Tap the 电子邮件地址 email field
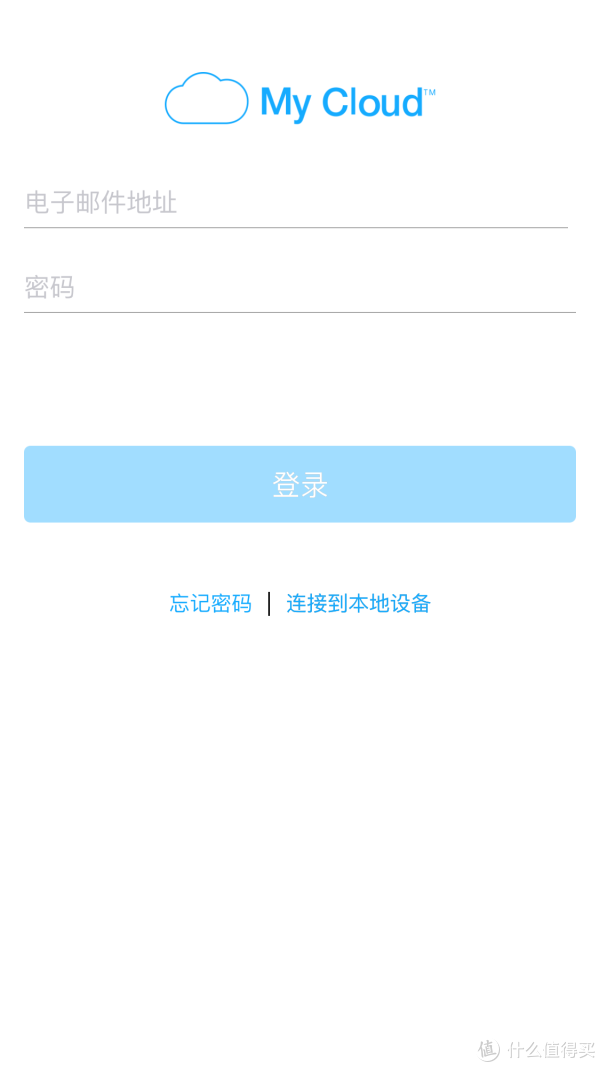The width and height of the screenshot is (600, 1067). (296, 203)
